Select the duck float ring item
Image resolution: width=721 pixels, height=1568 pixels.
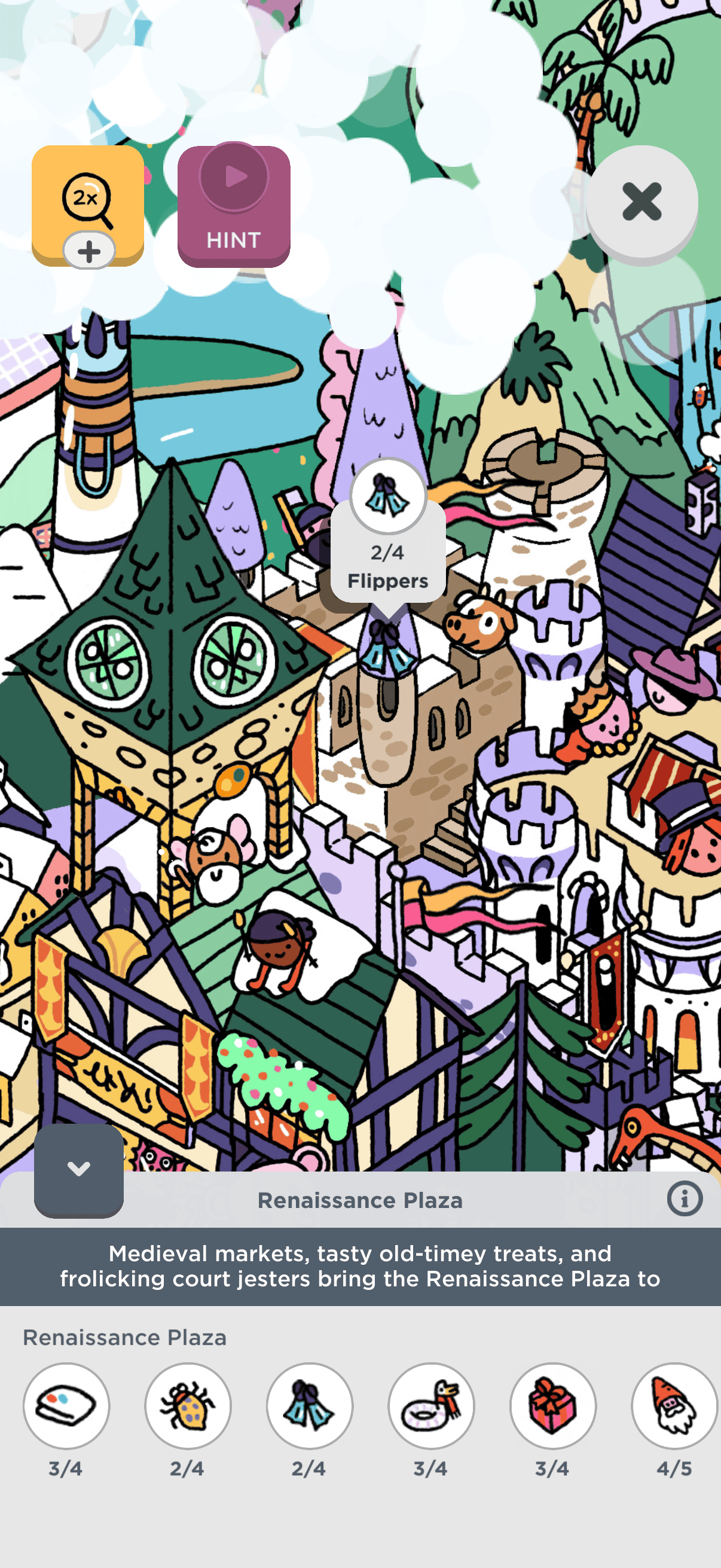coord(431,1405)
